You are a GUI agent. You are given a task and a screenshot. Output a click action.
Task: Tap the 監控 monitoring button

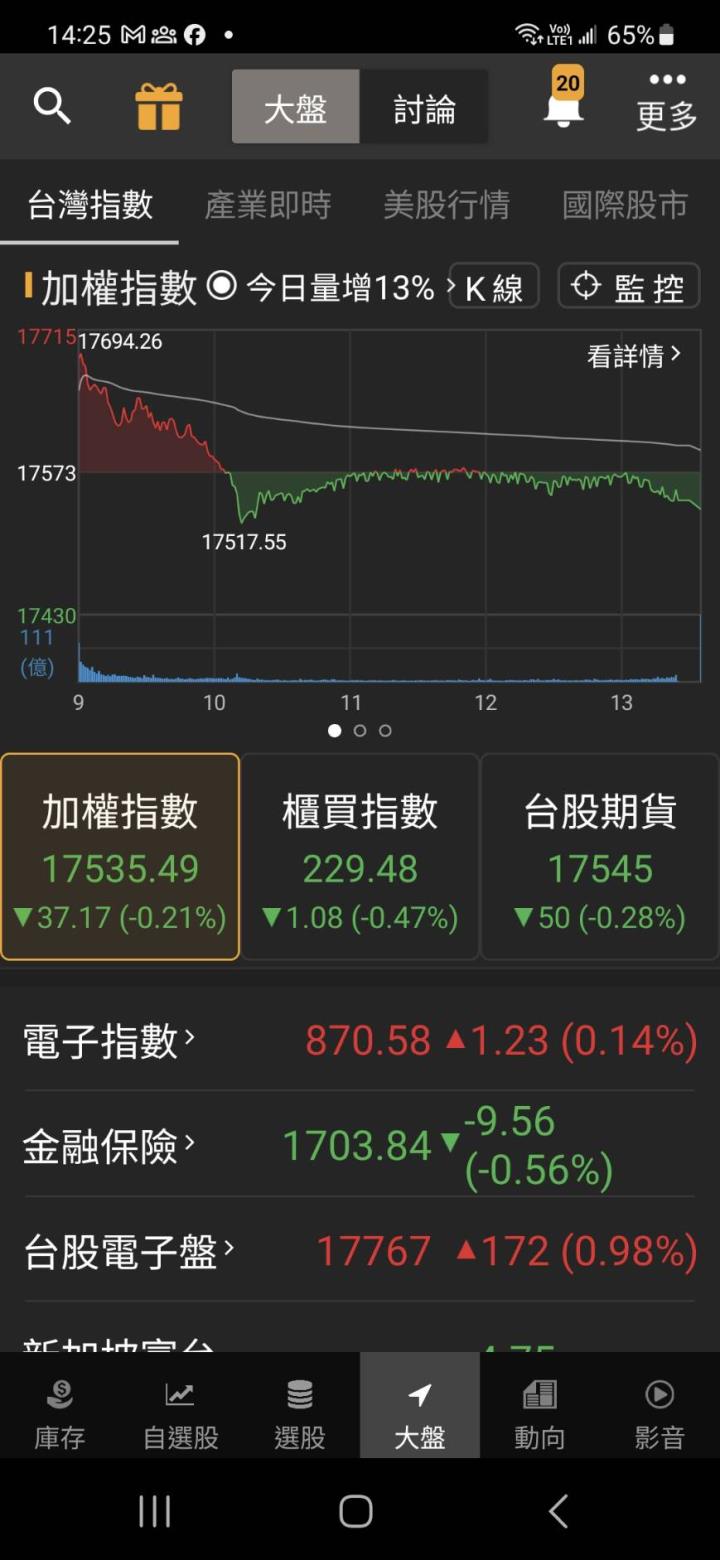tap(628, 287)
